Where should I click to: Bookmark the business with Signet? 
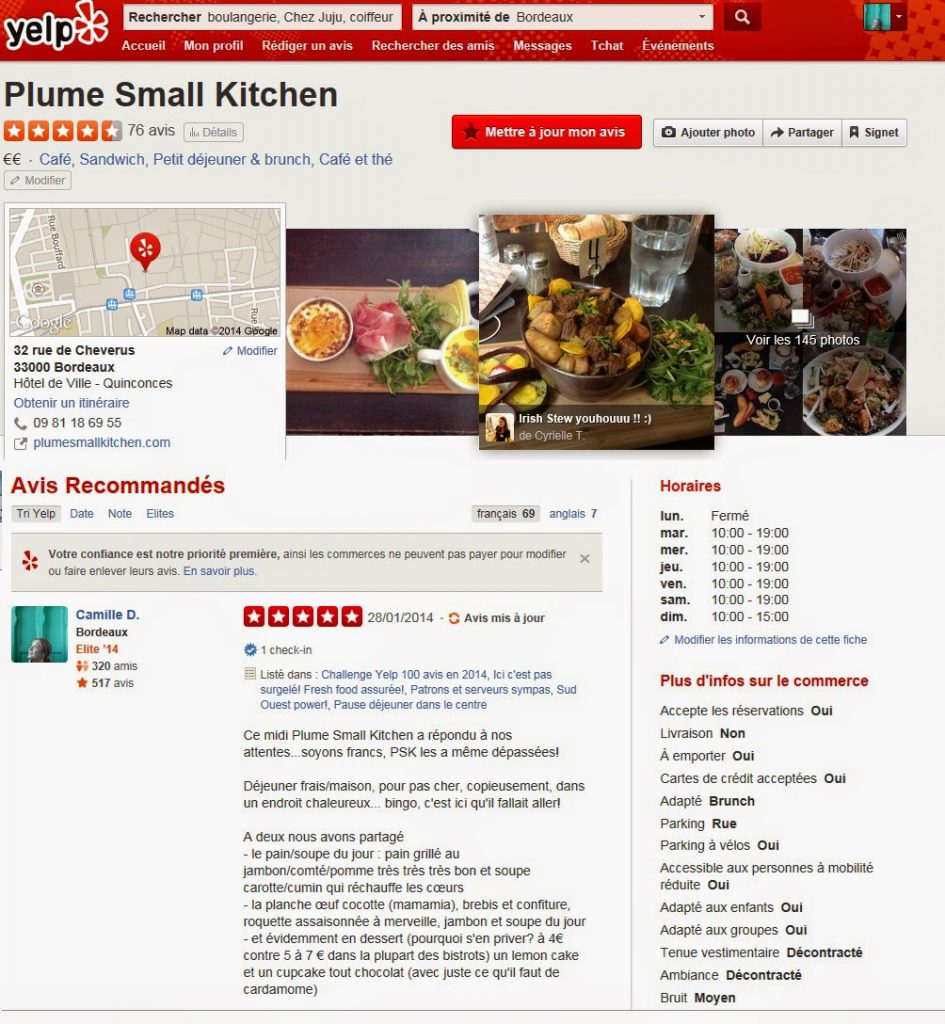[874, 132]
